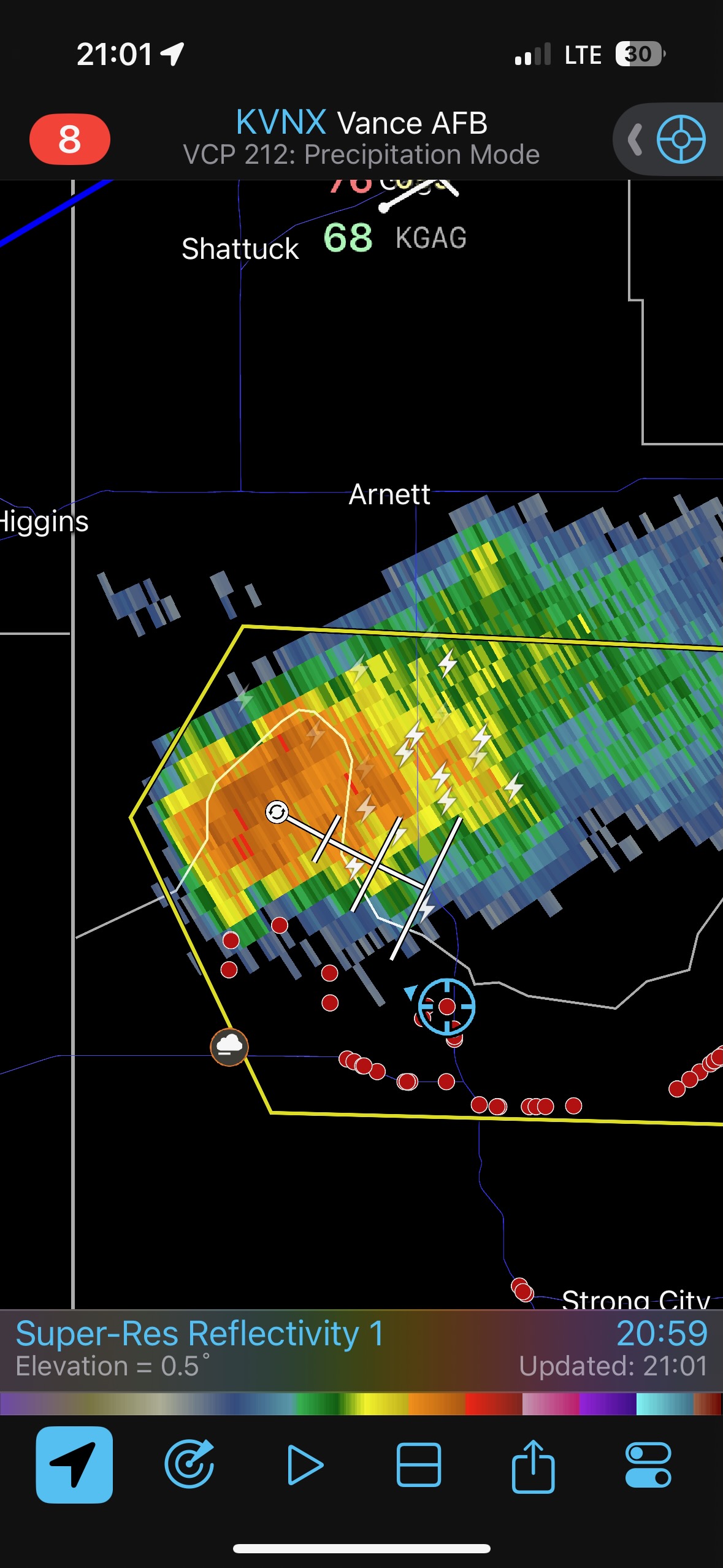The width and height of the screenshot is (723, 1568).
Task: Tap the storm report cloud marker
Action: [x=229, y=1047]
